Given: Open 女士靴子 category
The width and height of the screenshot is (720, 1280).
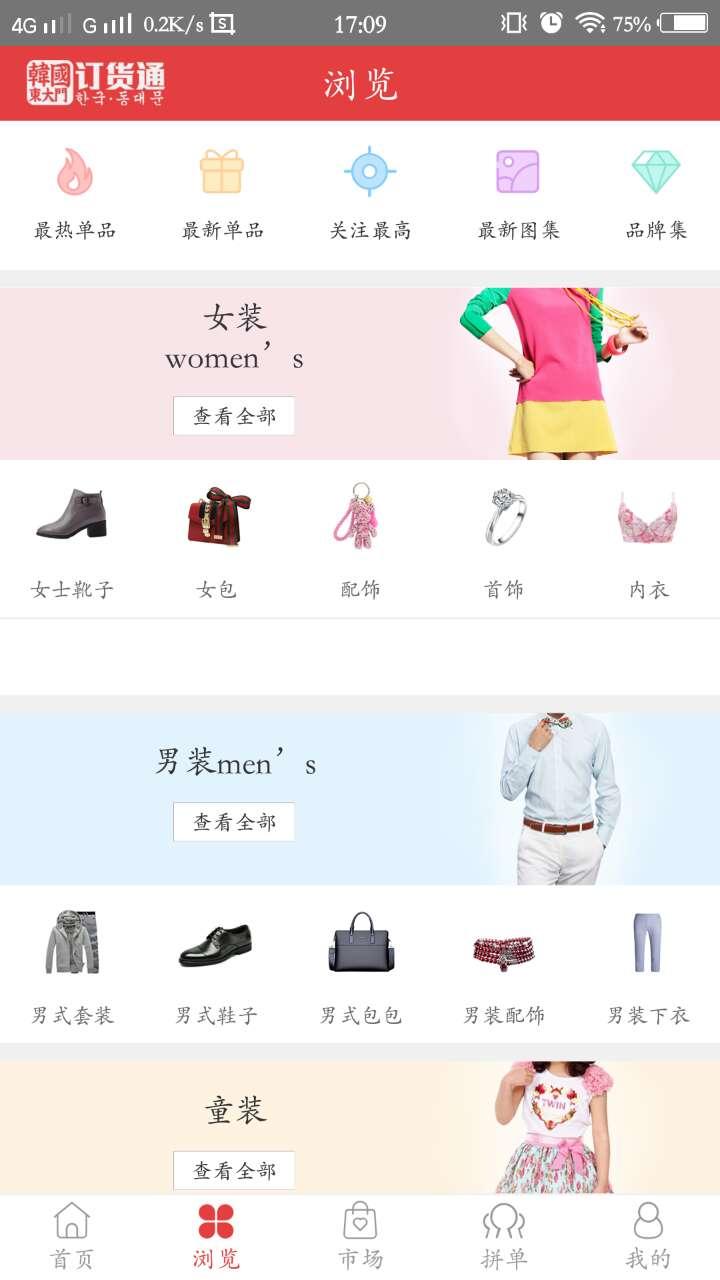Looking at the screenshot, I should tap(72, 540).
